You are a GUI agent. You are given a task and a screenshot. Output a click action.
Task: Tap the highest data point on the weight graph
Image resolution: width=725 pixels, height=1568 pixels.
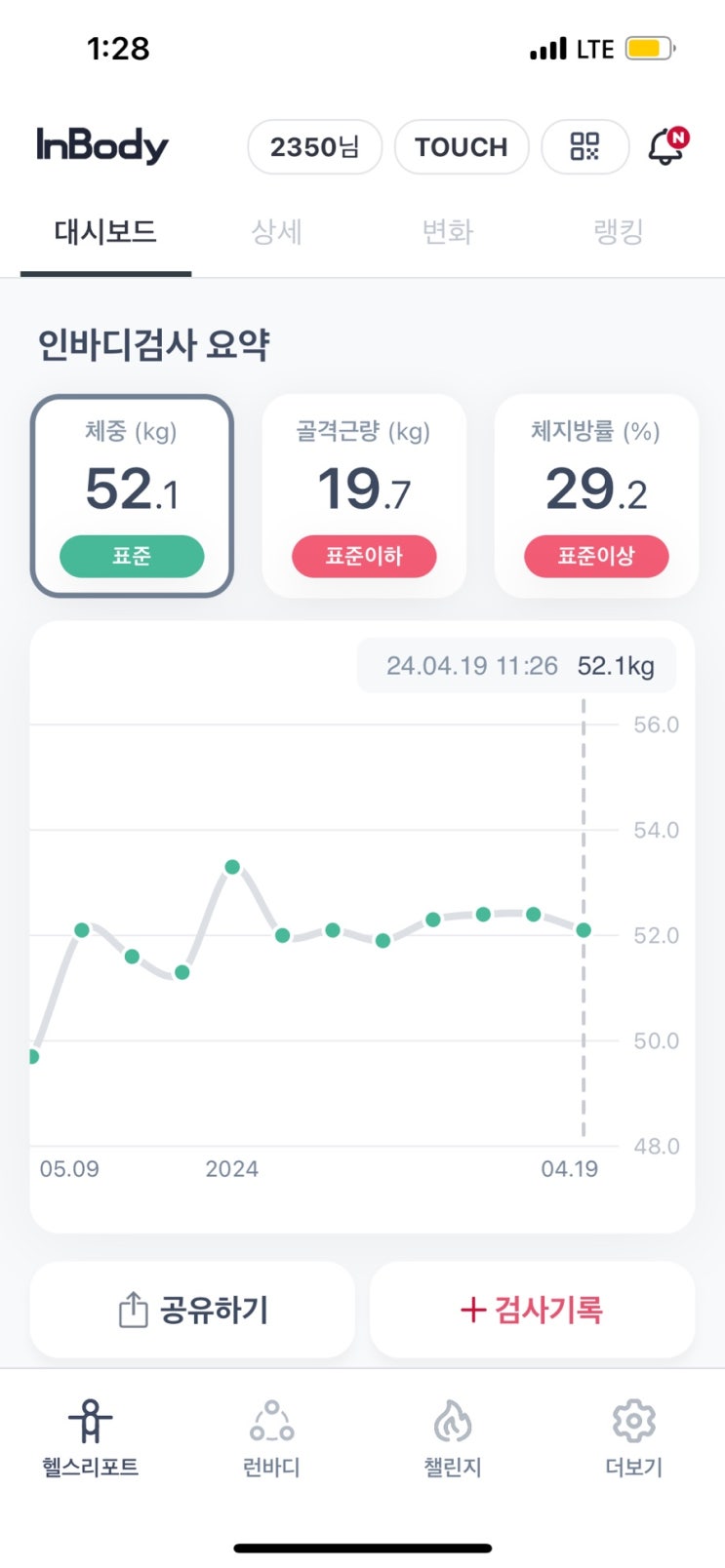(x=232, y=867)
